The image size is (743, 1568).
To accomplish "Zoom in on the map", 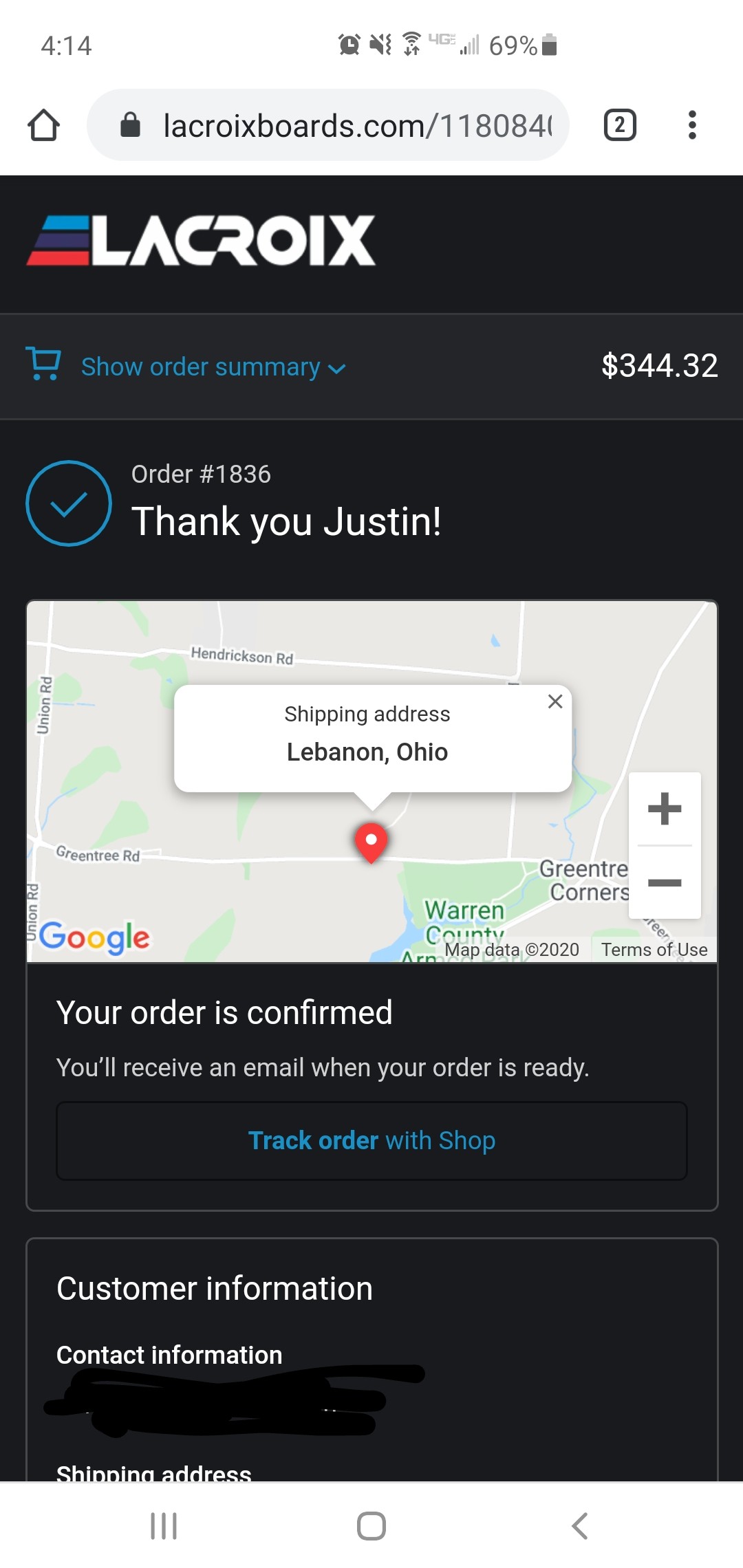I will click(665, 809).
